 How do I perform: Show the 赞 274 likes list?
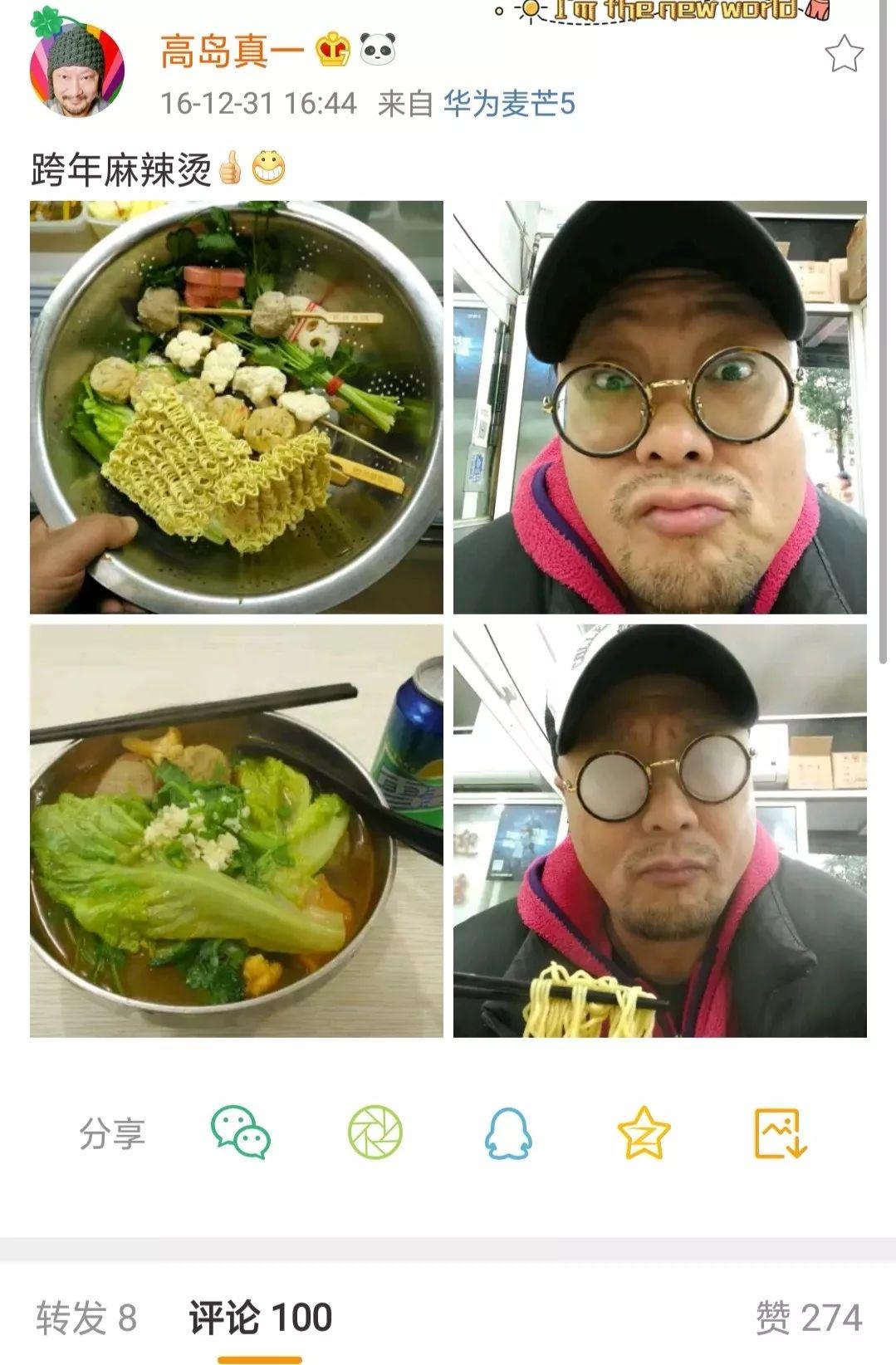(x=809, y=1318)
